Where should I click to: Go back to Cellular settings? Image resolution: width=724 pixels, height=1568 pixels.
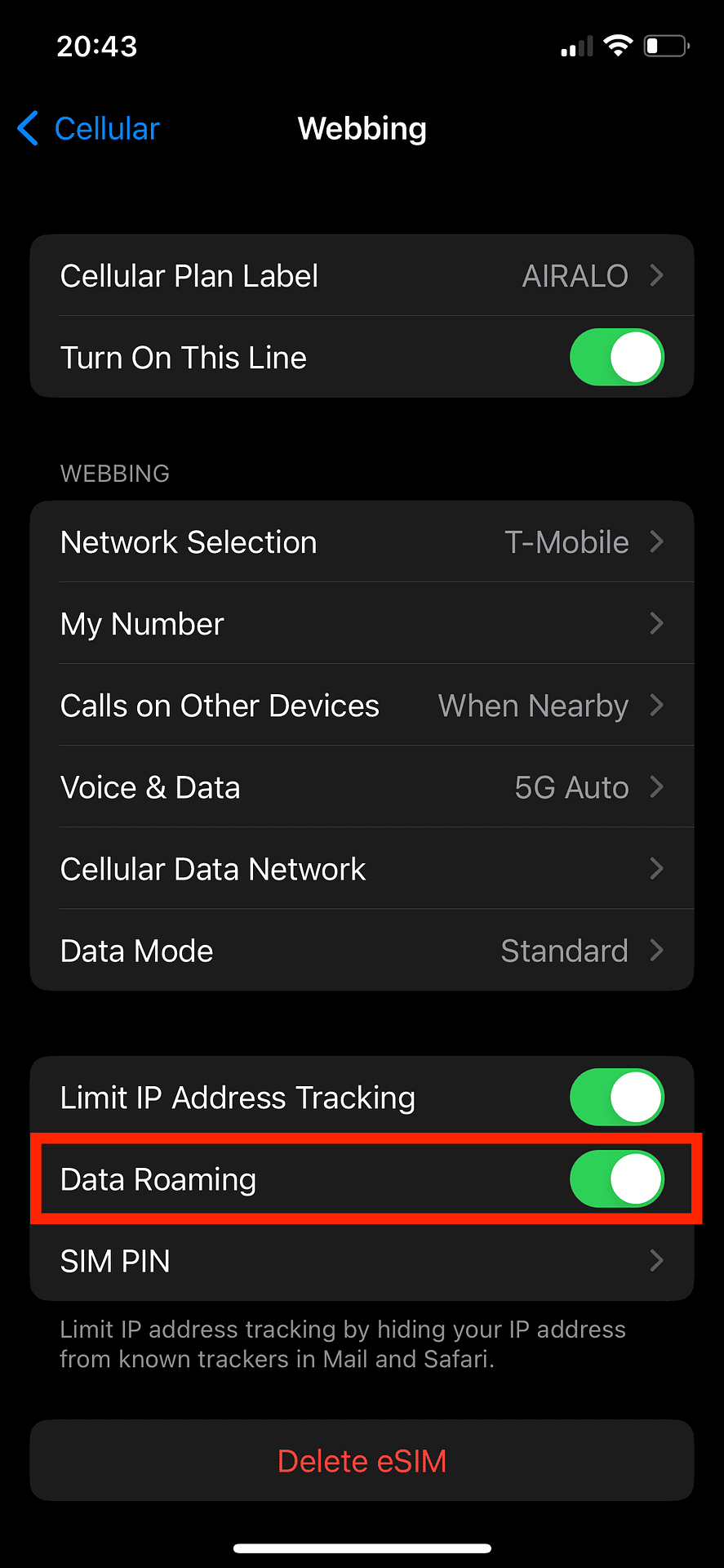click(x=88, y=129)
